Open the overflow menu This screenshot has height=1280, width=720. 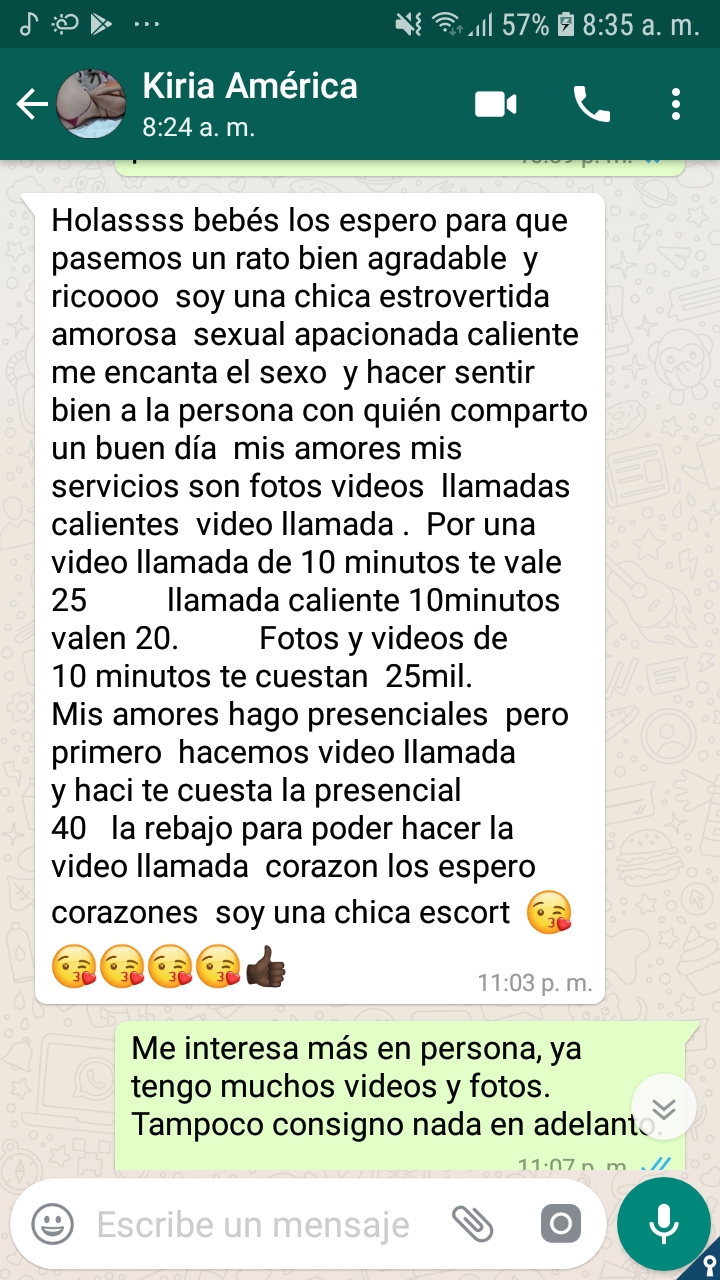pyautogui.click(x=676, y=104)
